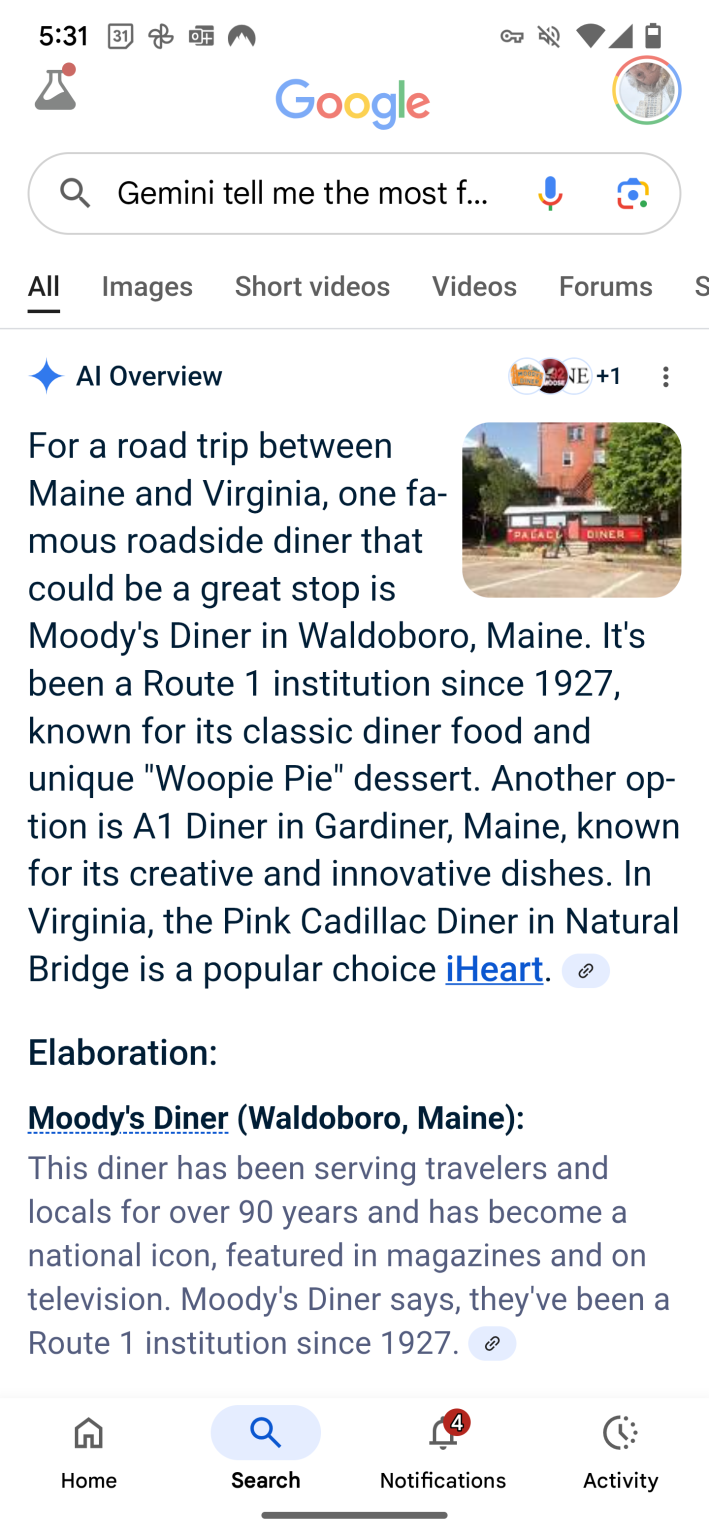Open the account profile picture
The height and width of the screenshot is (1536, 709).
(647, 90)
